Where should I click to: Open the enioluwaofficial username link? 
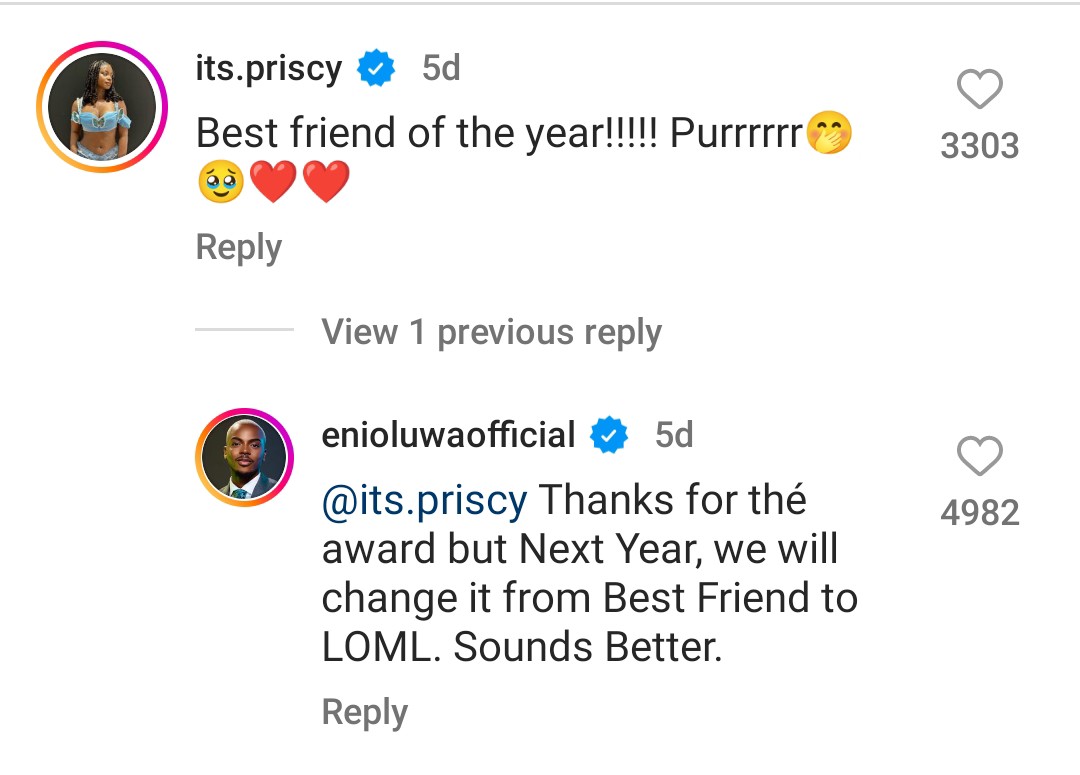(x=448, y=435)
